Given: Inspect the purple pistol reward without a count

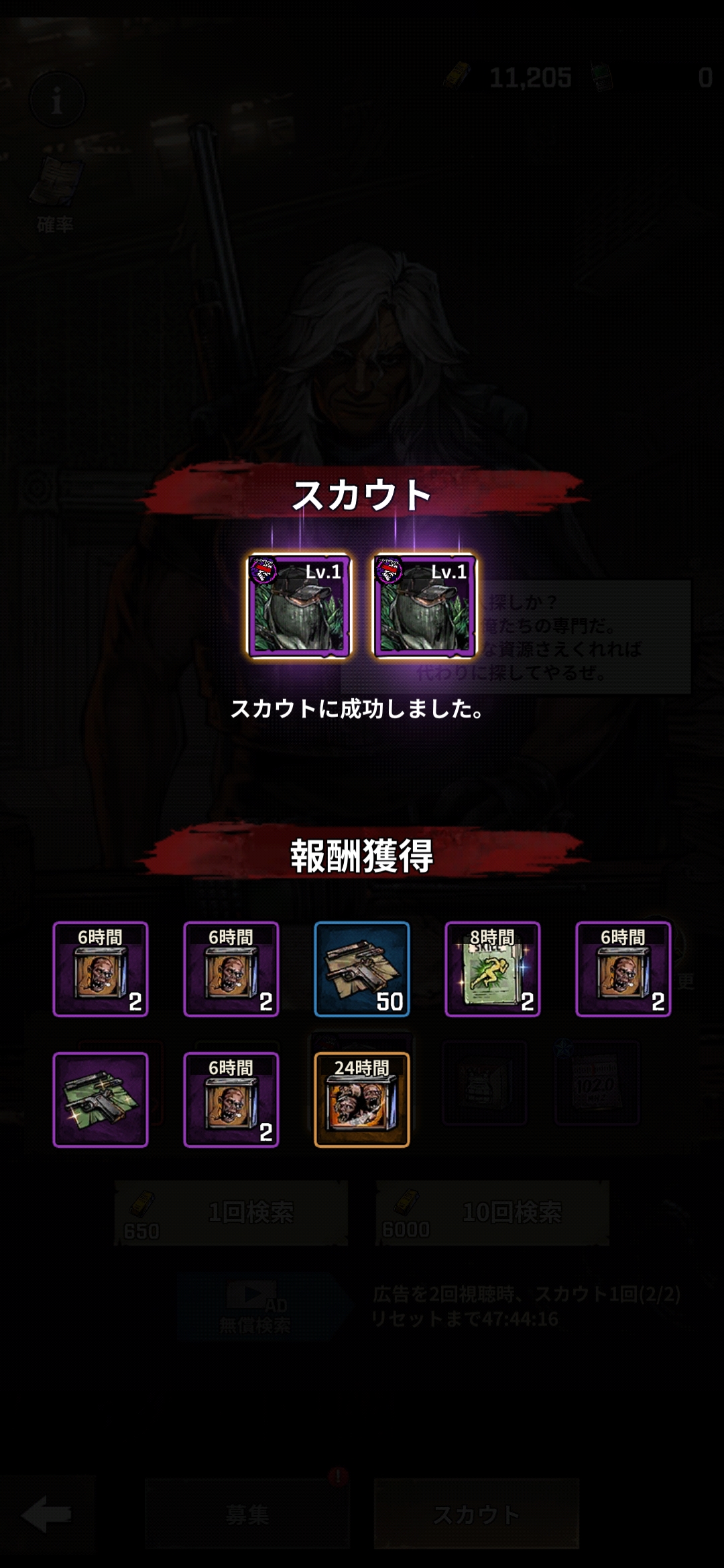Looking at the screenshot, I should point(101,1100).
